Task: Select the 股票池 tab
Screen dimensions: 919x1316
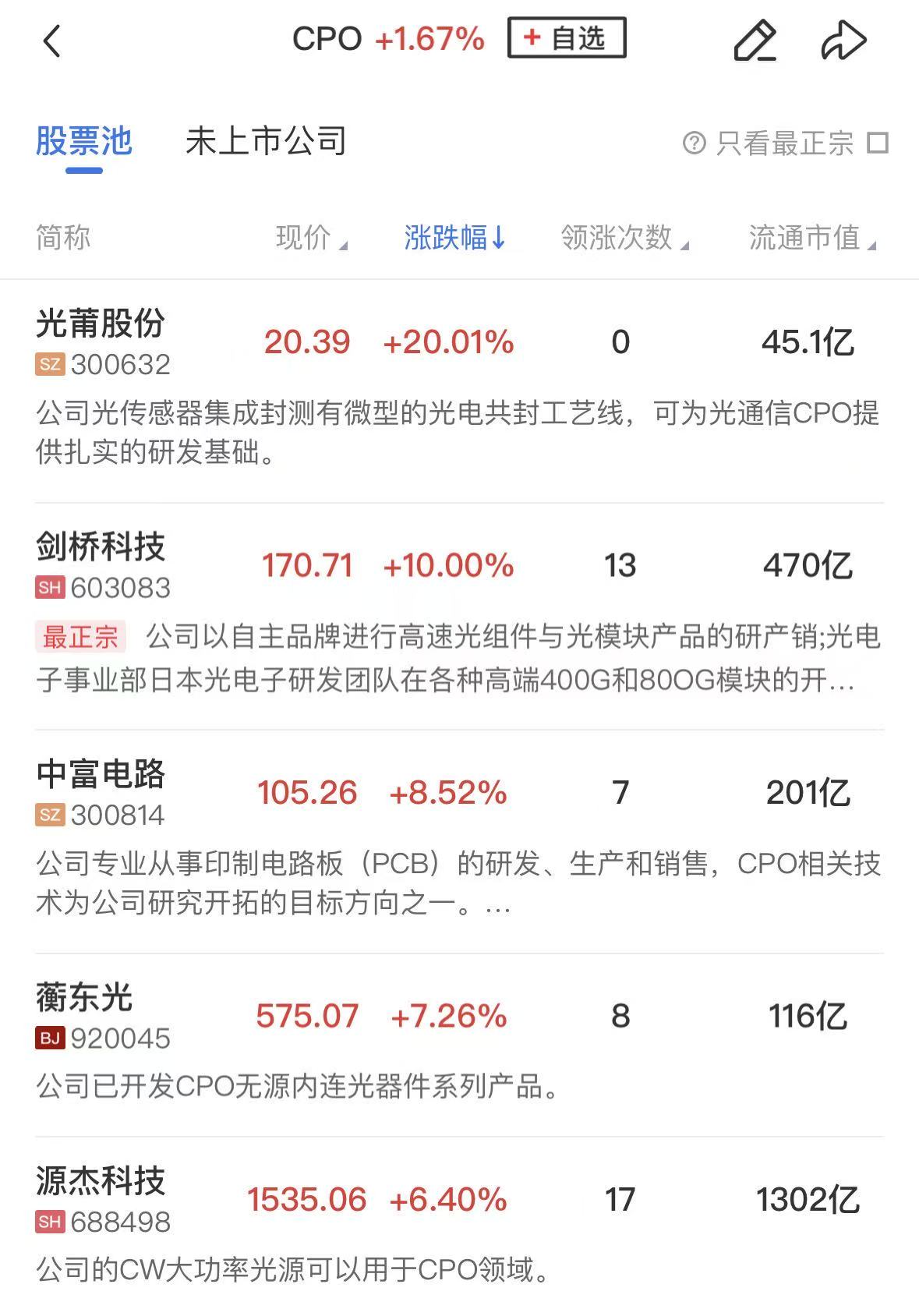Action: coord(84,141)
